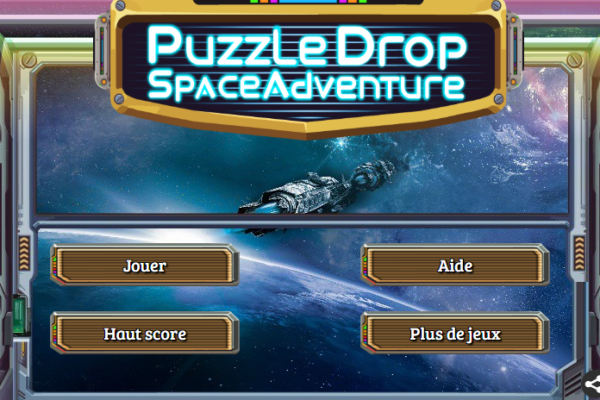Open Plus de jeux
Image resolution: width=600 pixels, height=400 pixels.
[x=455, y=333]
